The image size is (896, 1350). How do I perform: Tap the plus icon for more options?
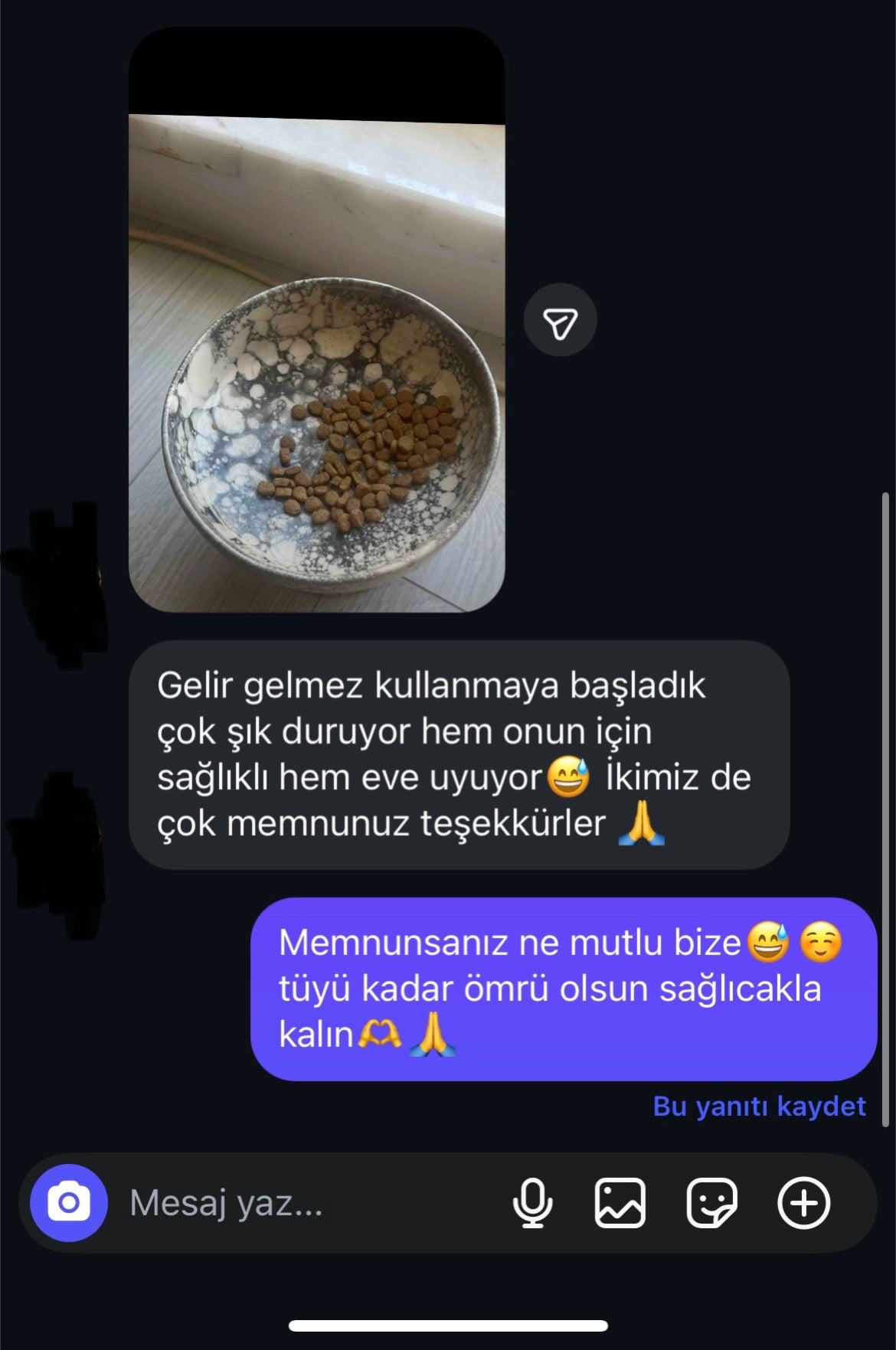click(803, 1203)
